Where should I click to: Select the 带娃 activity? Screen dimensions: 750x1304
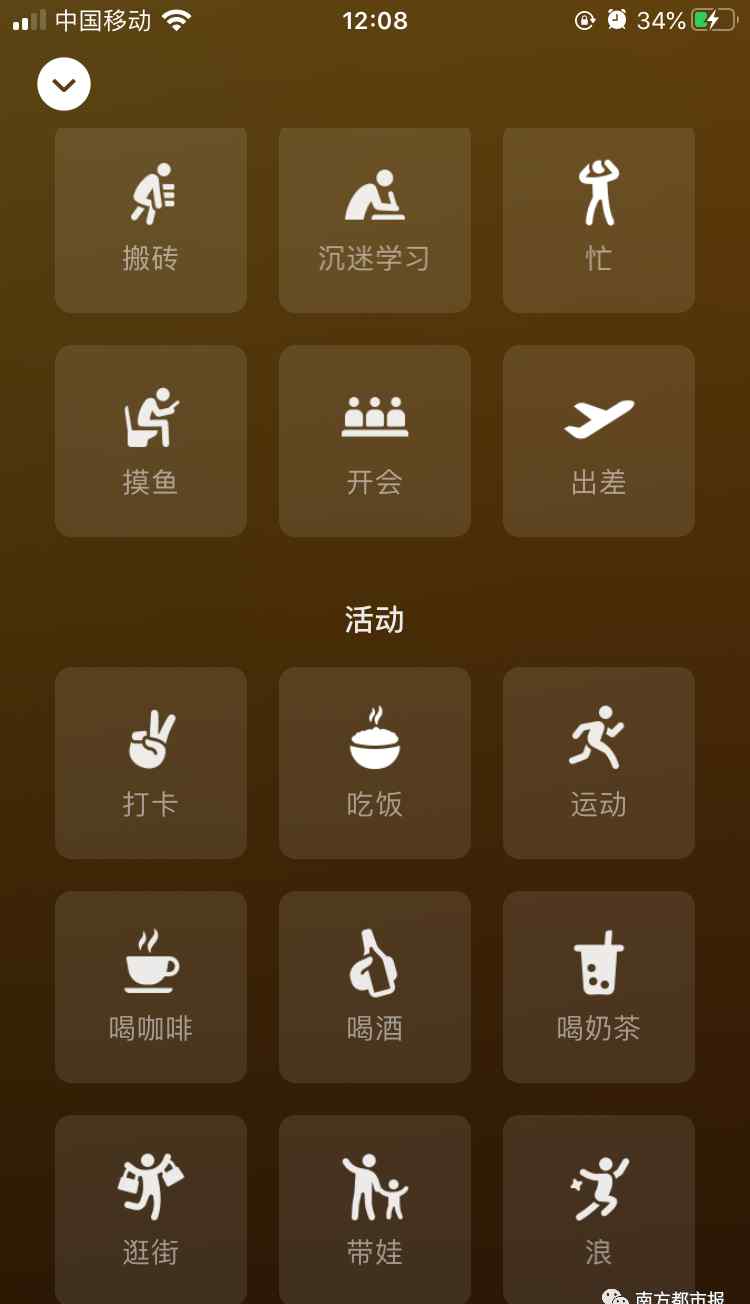click(375, 1208)
